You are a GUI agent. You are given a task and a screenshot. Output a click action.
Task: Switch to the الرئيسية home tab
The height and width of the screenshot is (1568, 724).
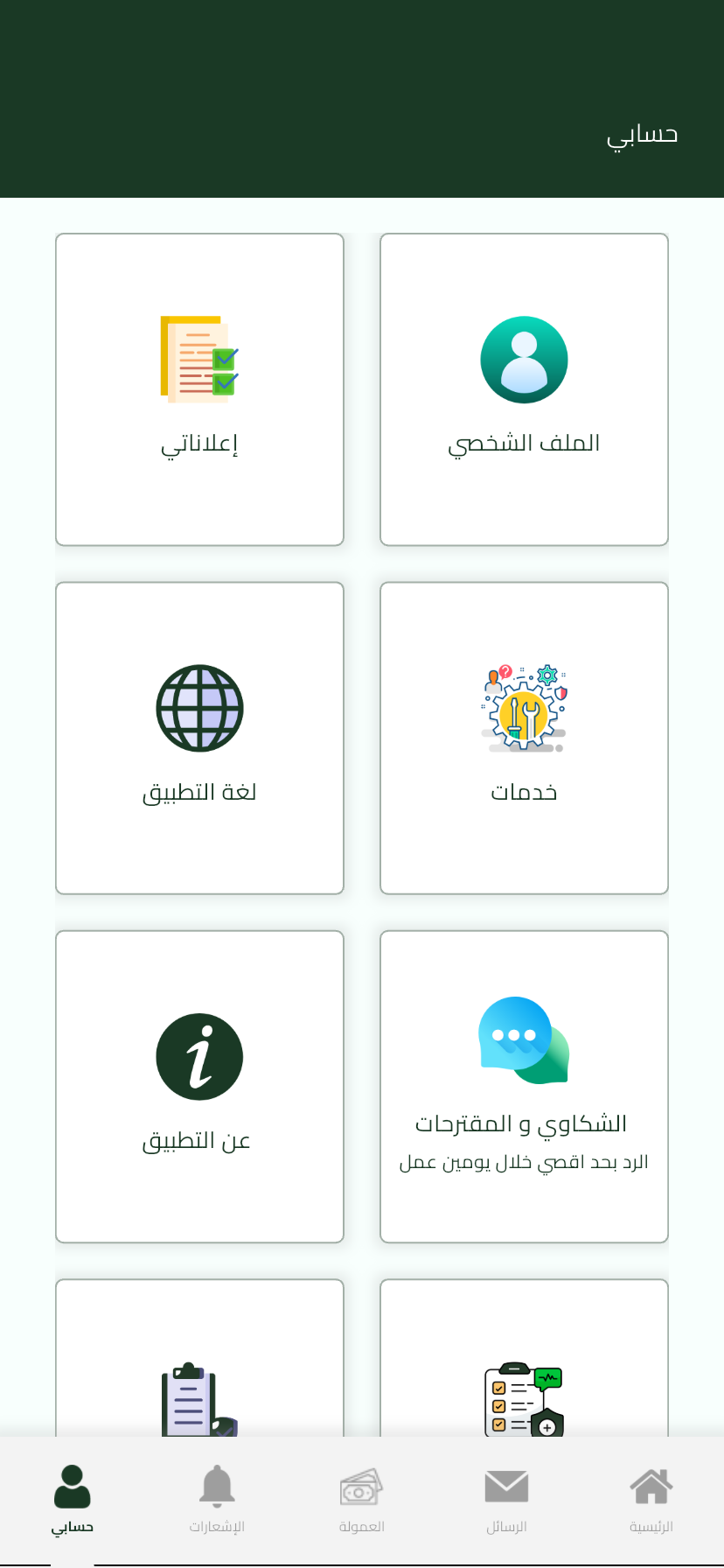651,1501
